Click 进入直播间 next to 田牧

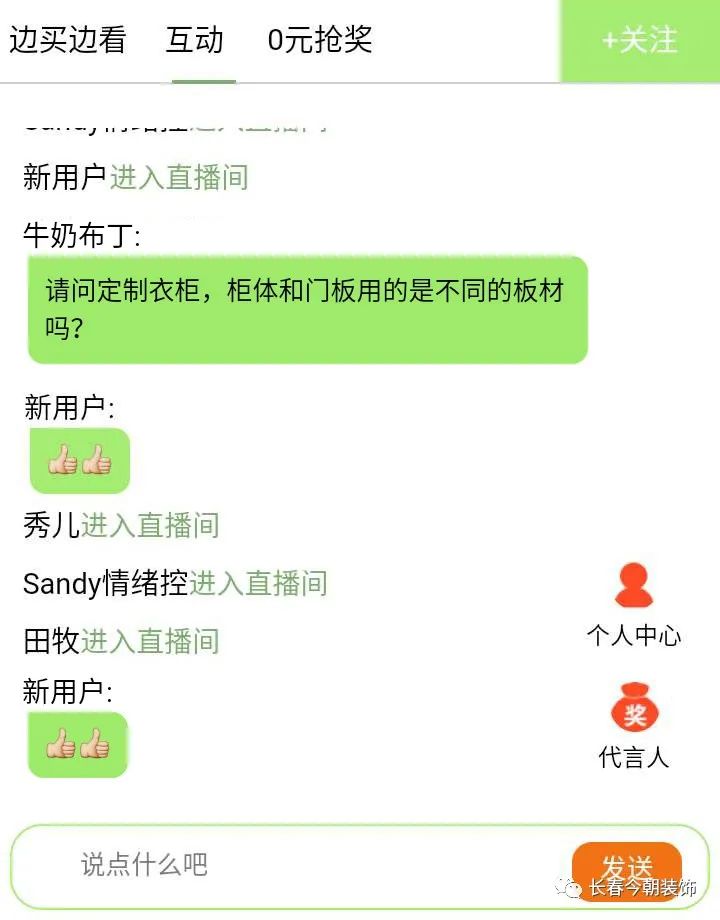pyautogui.click(x=150, y=640)
